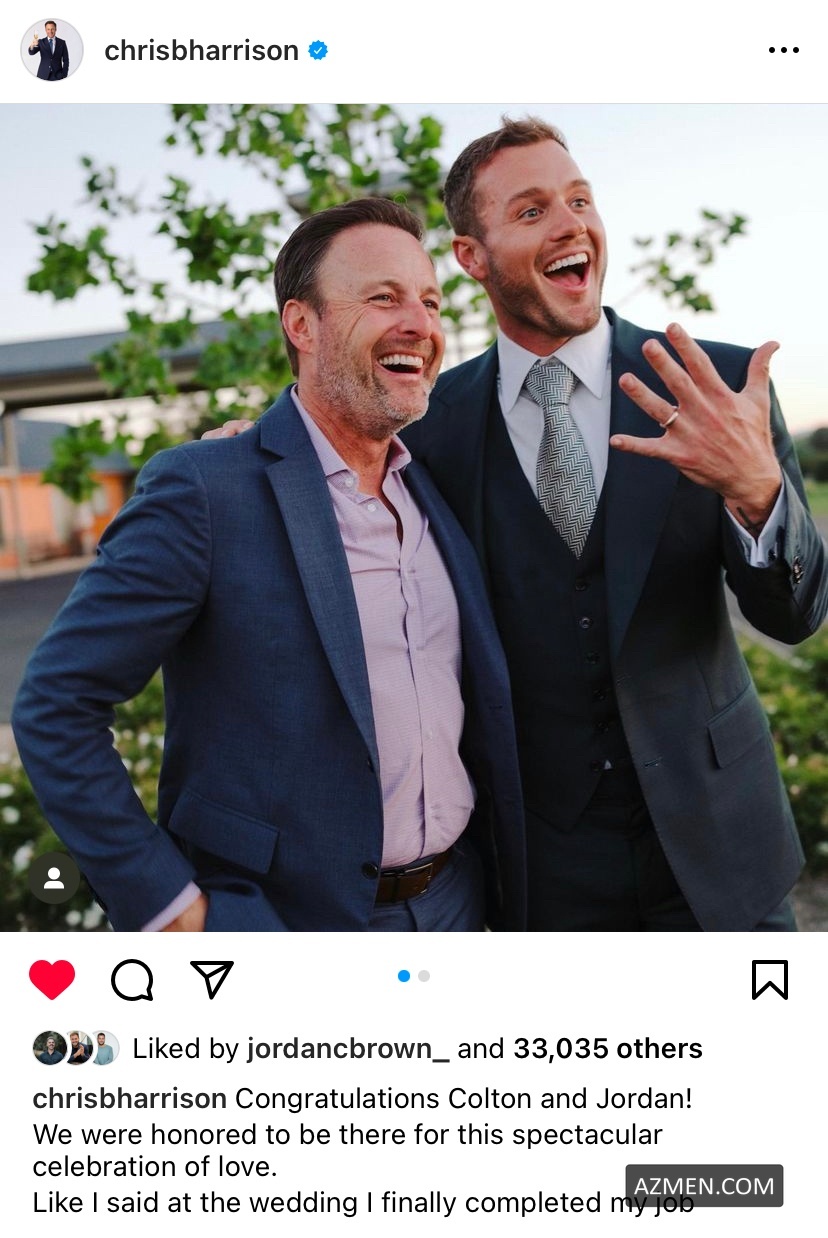The width and height of the screenshot is (828, 1238).
Task: Open jordancbrown_'s profile from the likes line
Action: pos(347,1048)
